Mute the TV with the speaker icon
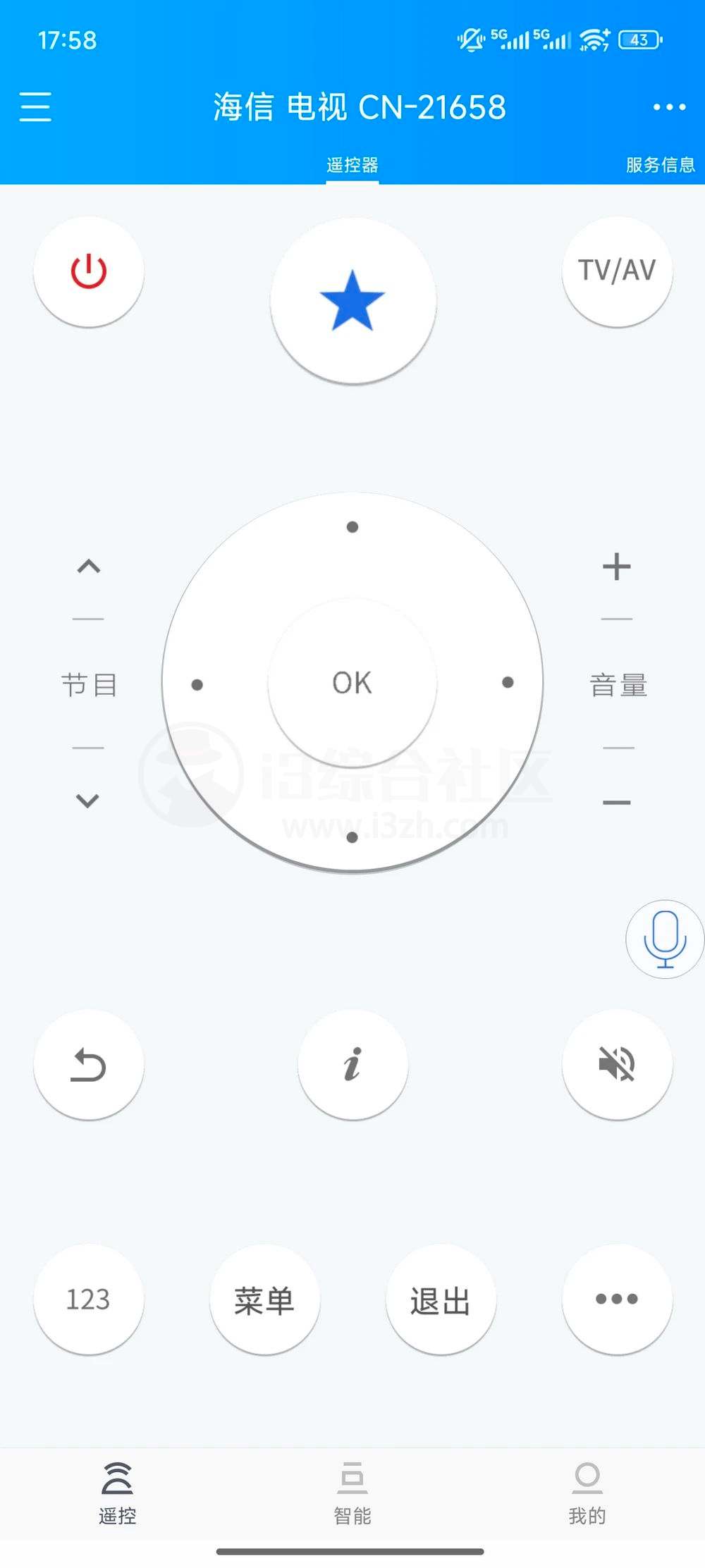Image resolution: width=705 pixels, height=1568 pixels. (617, 1066)
